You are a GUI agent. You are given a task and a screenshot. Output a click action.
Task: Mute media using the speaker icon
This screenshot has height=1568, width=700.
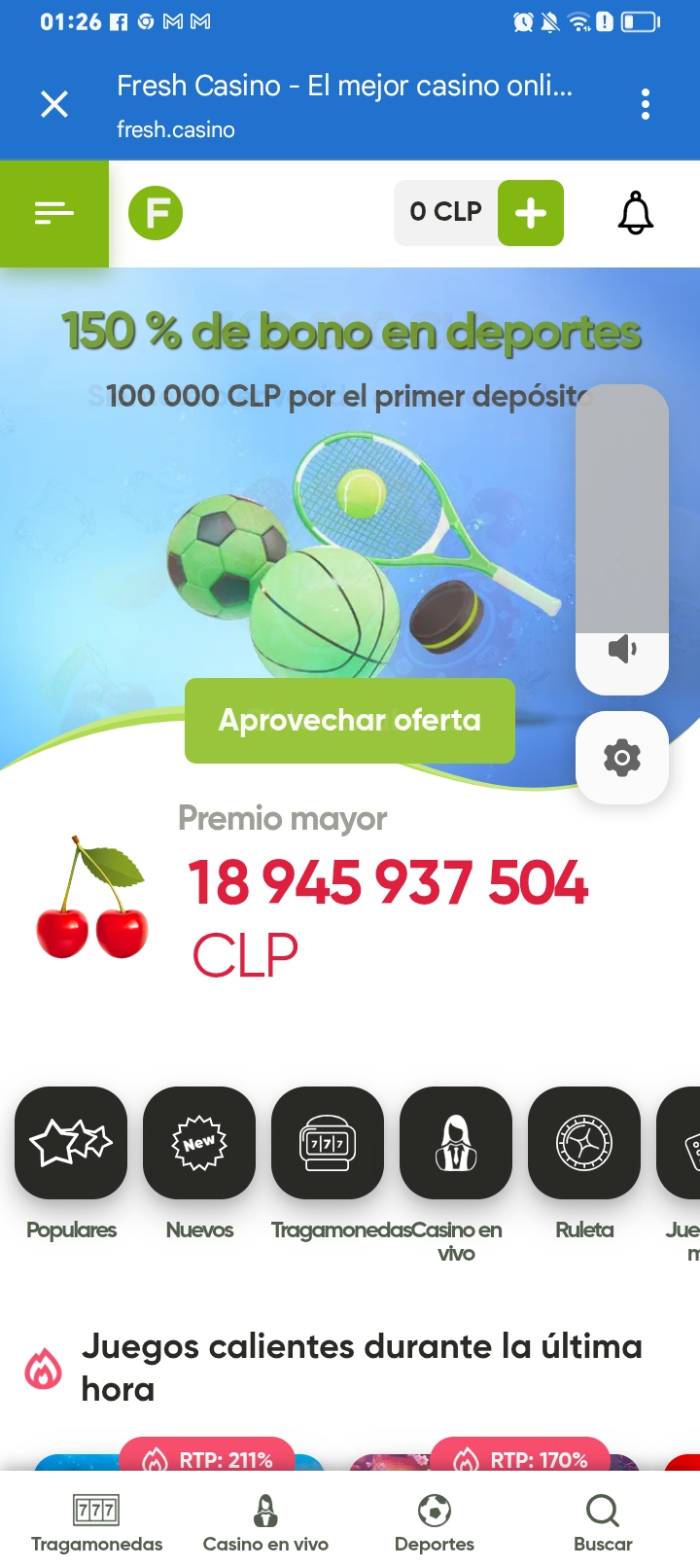tap(622, 649)
